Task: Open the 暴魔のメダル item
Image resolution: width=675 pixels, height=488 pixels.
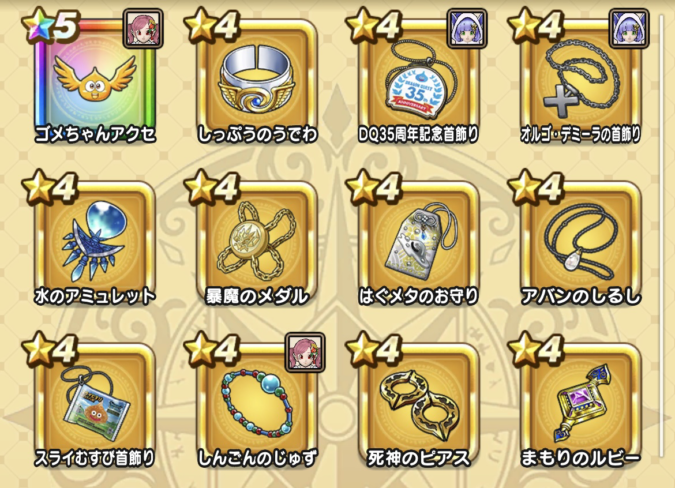Action: (253, 245)
